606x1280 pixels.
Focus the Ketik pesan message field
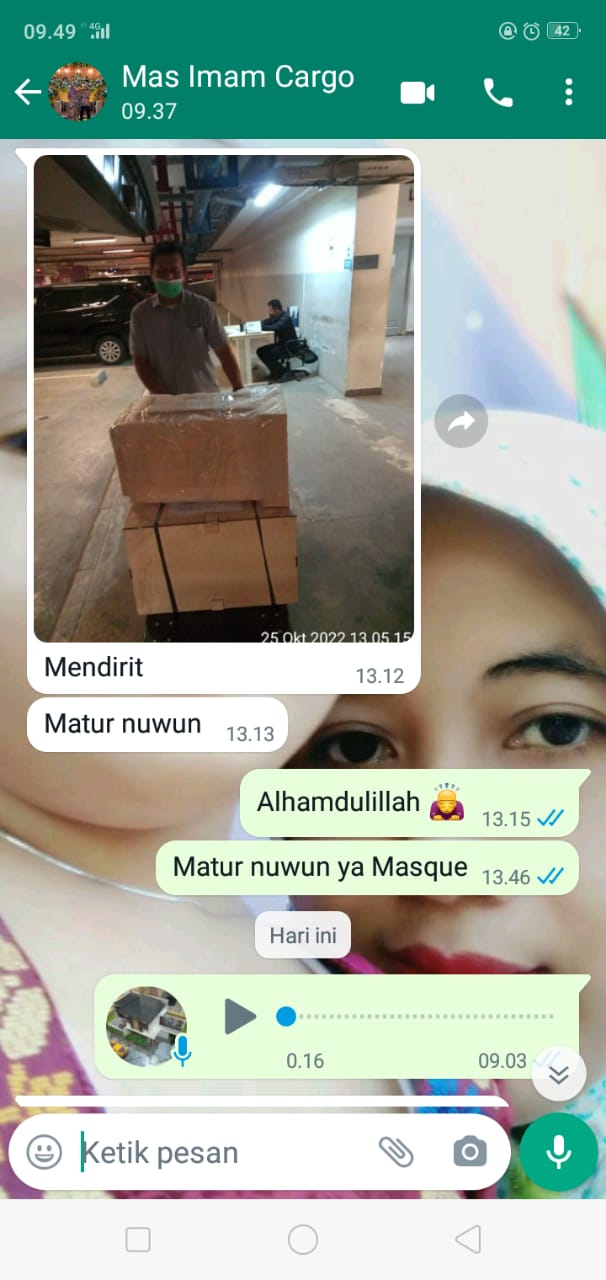coord(220,1153)
